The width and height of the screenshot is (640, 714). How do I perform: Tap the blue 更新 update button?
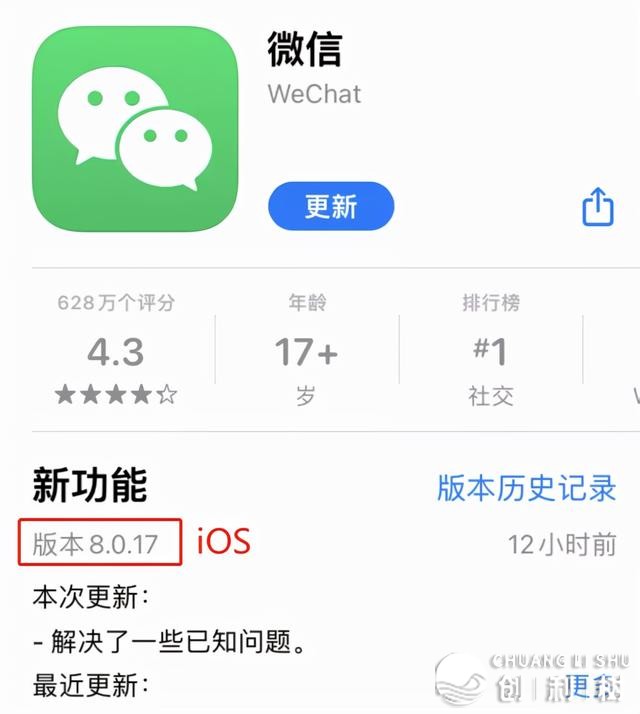(x=331, y=206)
